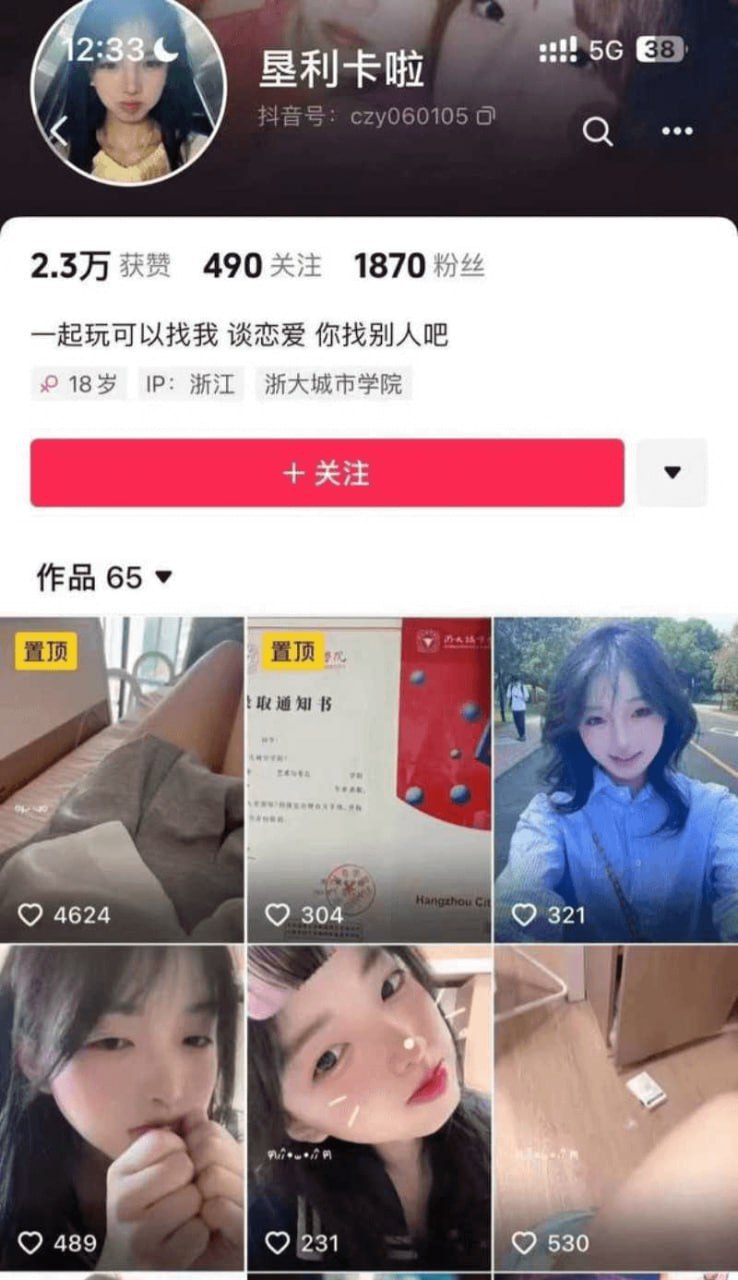View the 490 关注 following list
The width and height of the screenshot is (738, 1280).
point(262,265)
